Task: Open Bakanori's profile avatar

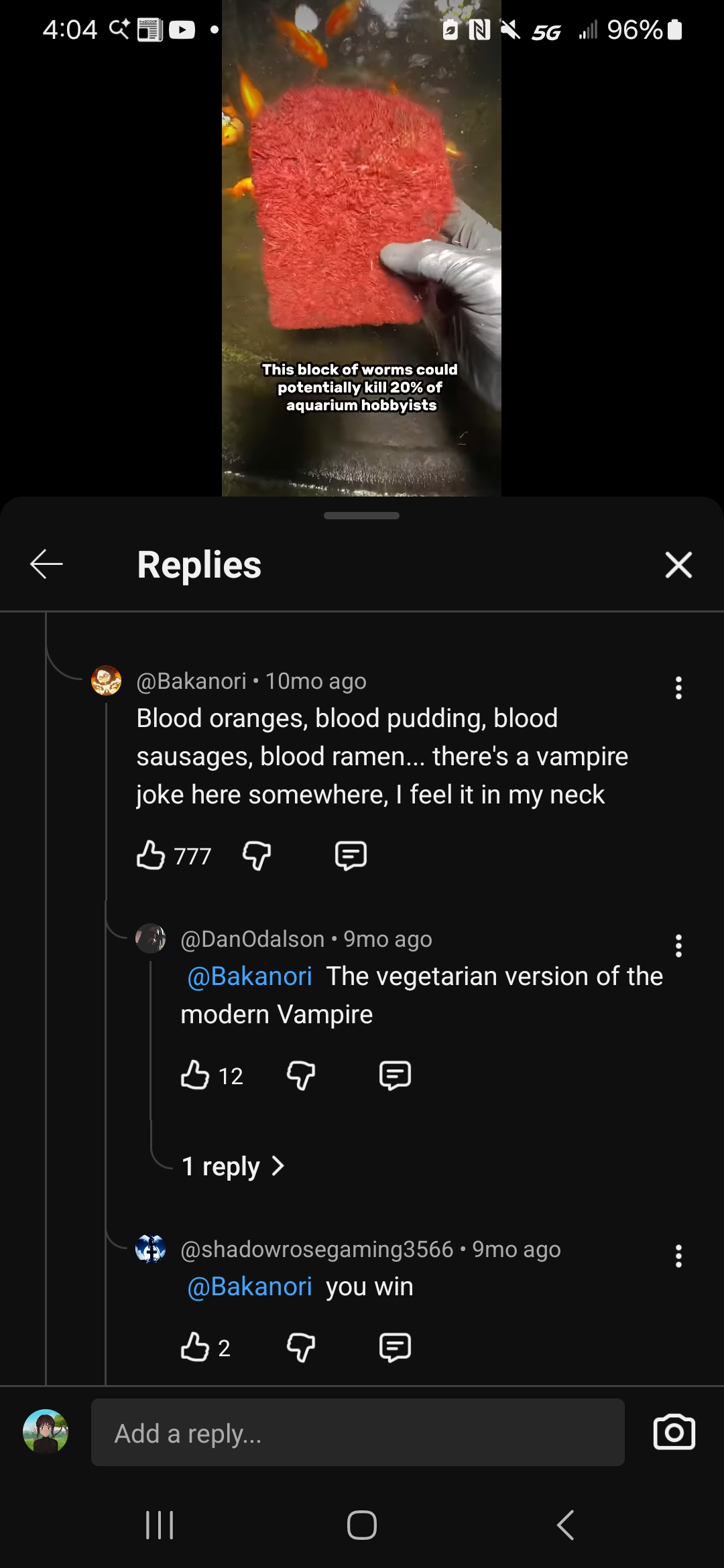Action: coord(106,680)
